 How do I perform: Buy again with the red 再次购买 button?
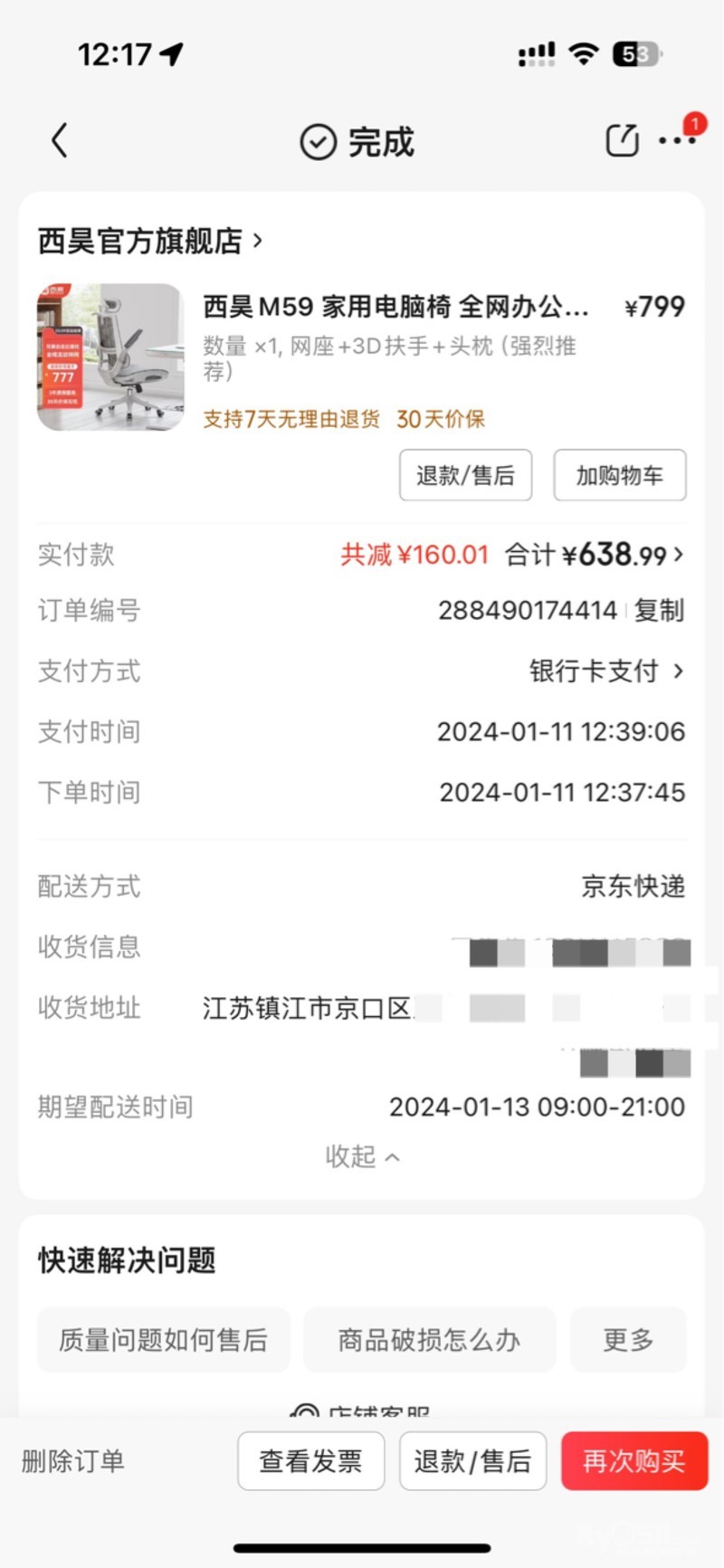tap(633, 1461)
